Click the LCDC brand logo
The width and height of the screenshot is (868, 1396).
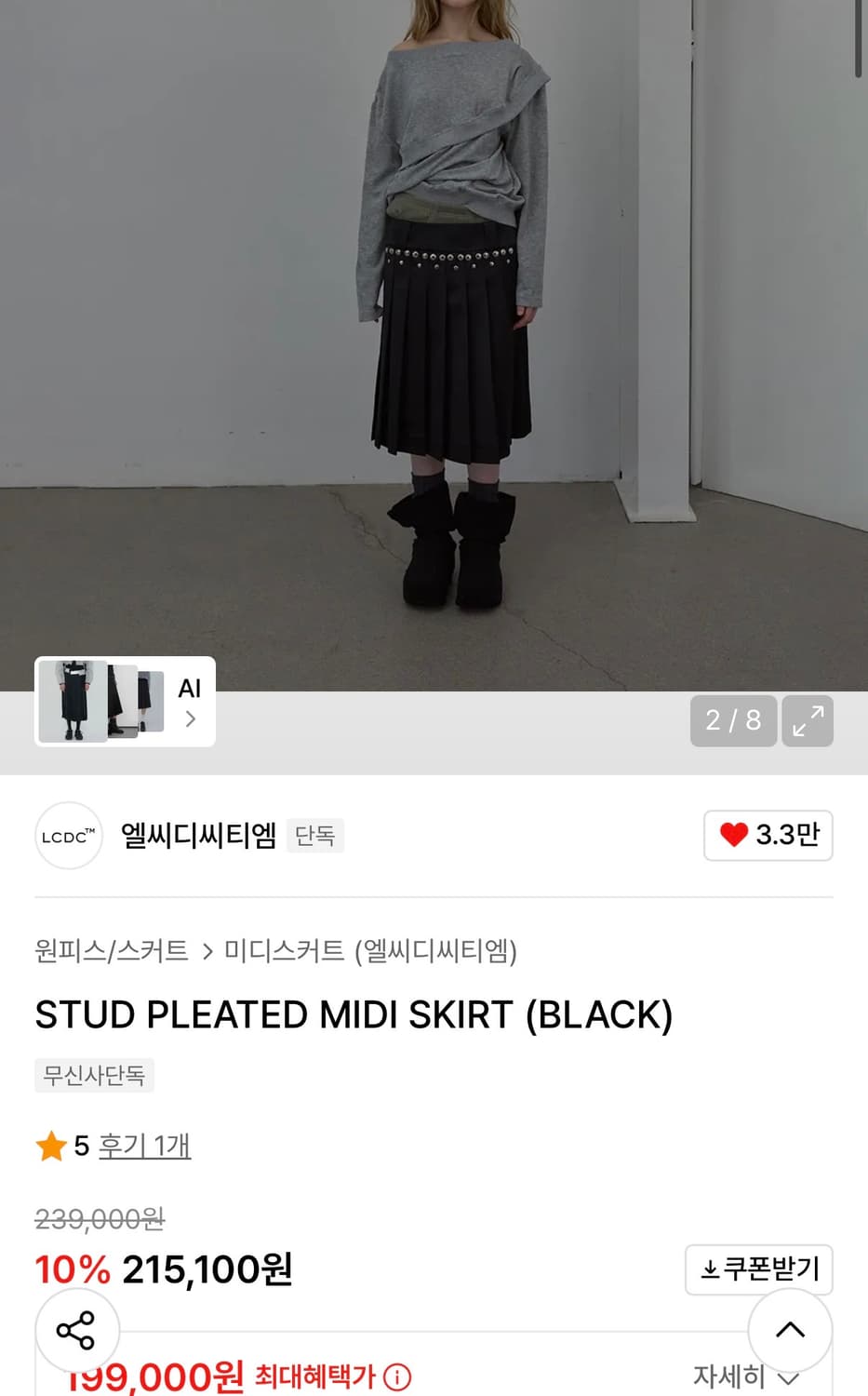68,836
